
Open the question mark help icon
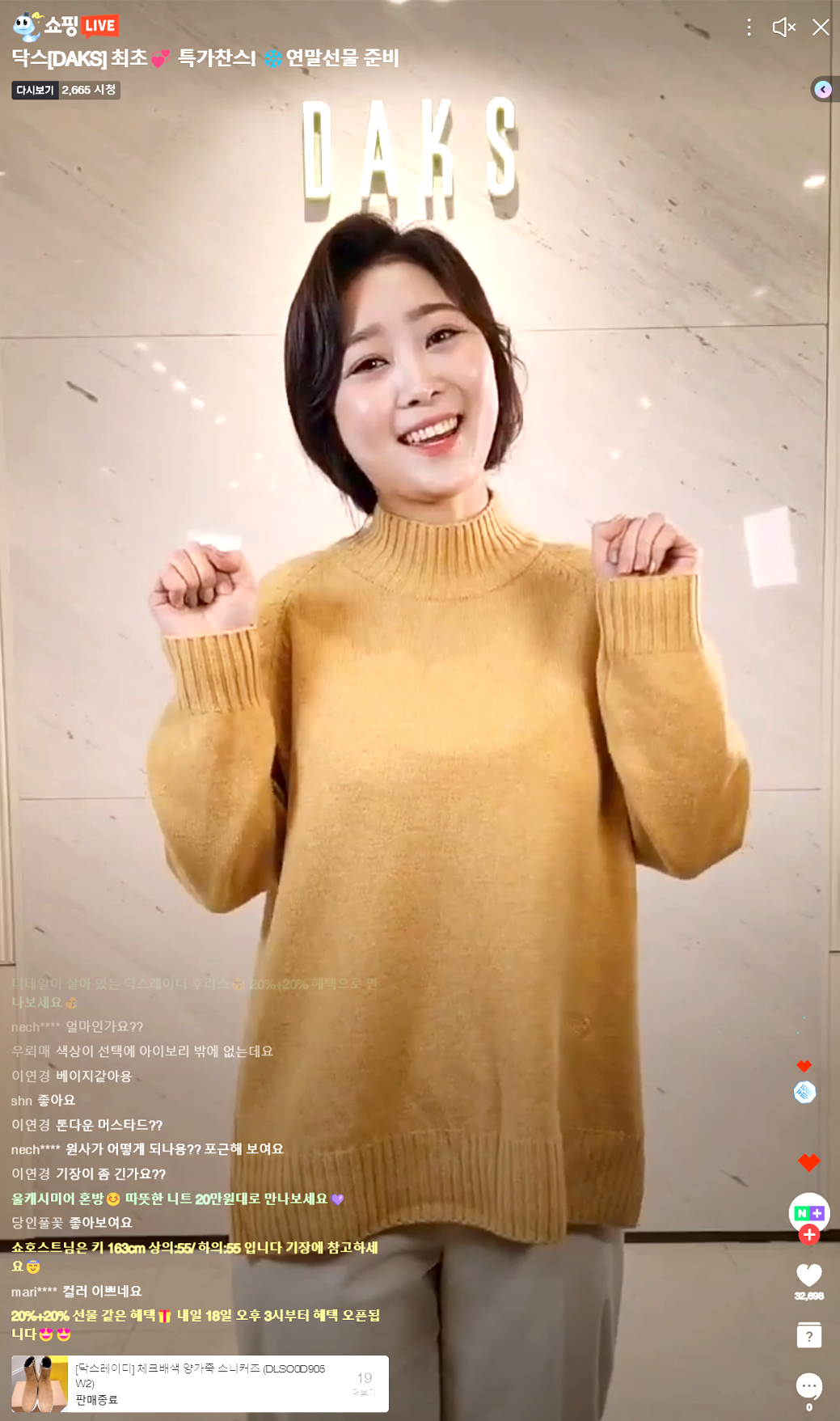808,1336
